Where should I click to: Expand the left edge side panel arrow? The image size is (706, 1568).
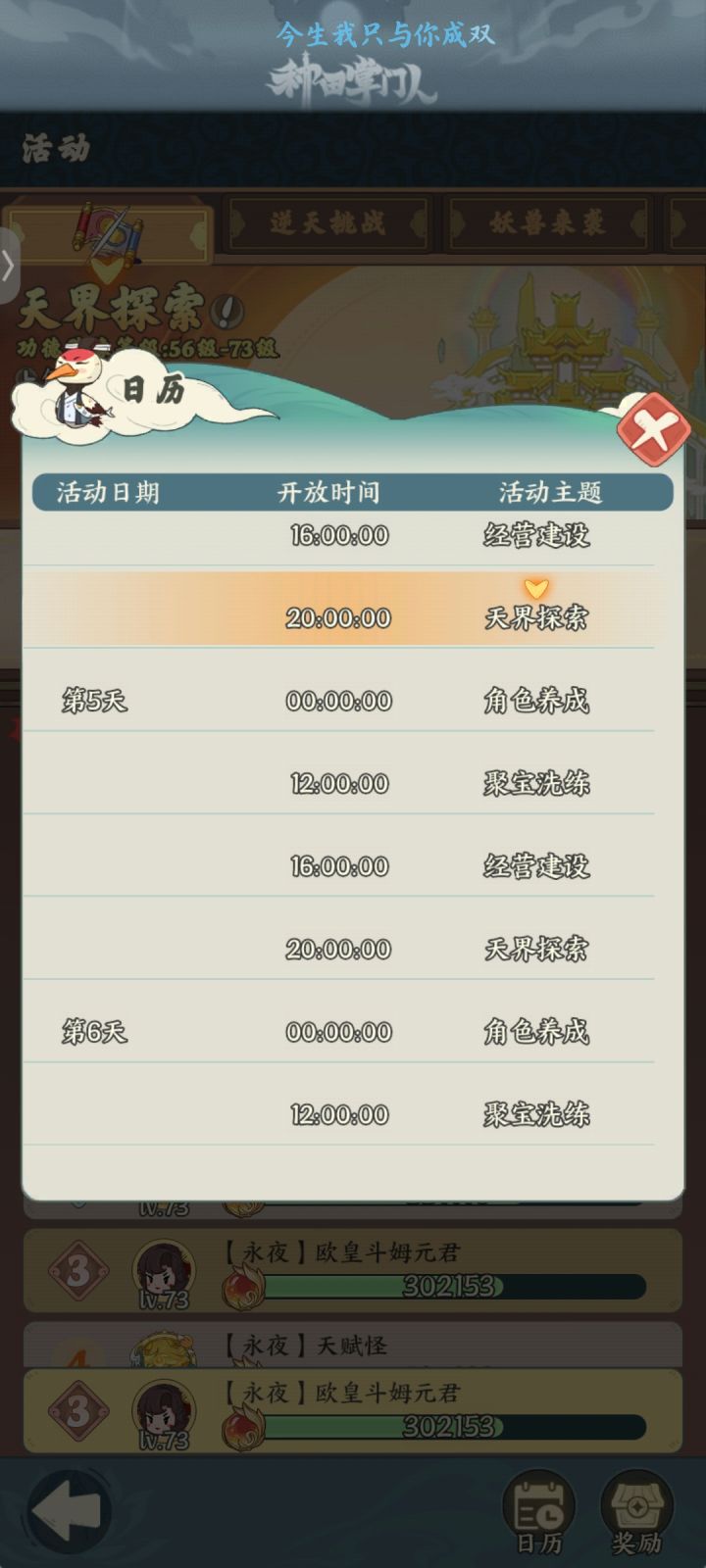[8, 263]
